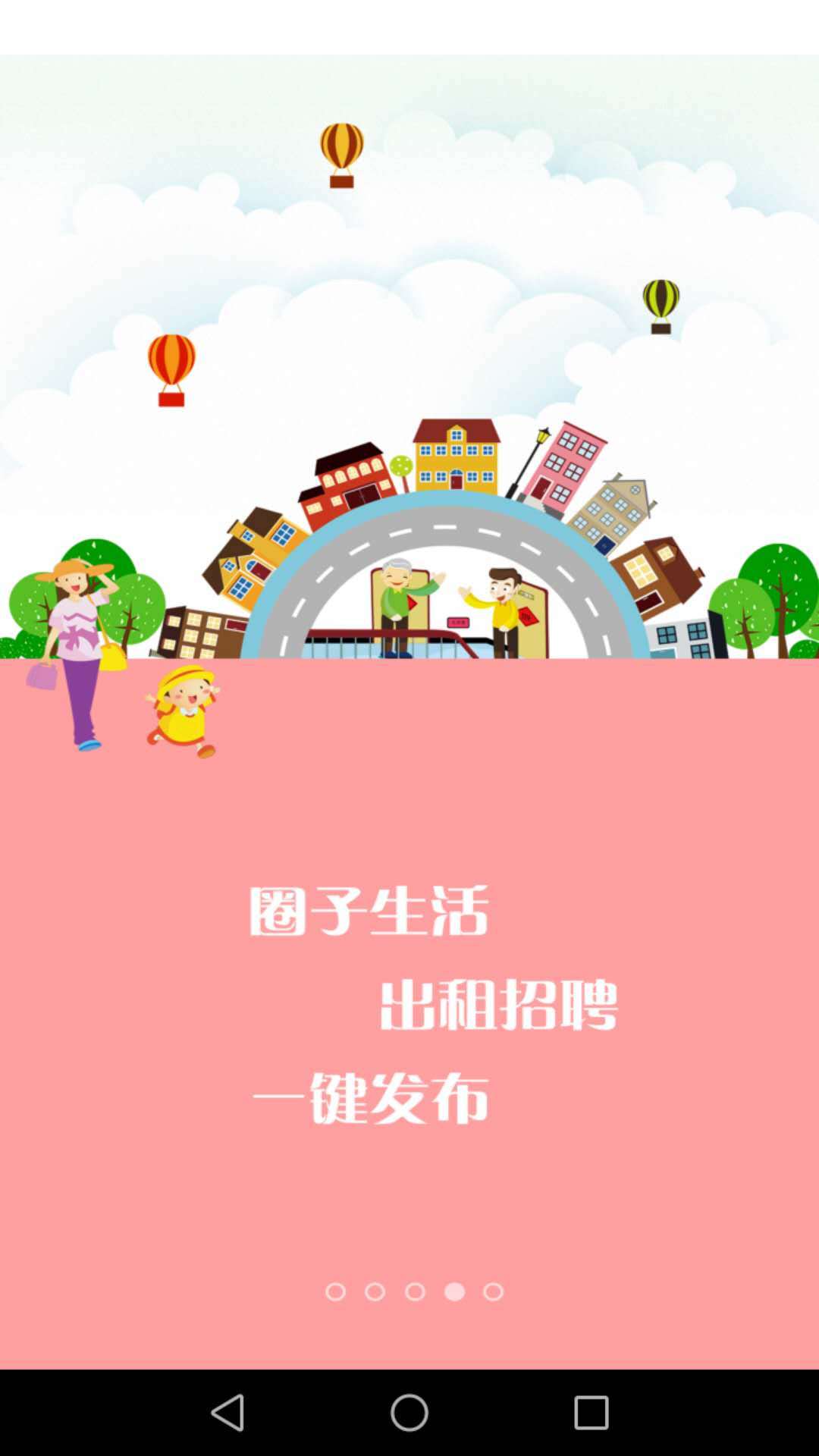Jump to the third page indicator dot
The image size is (819, 1456).
click(x=415, y=1291)
